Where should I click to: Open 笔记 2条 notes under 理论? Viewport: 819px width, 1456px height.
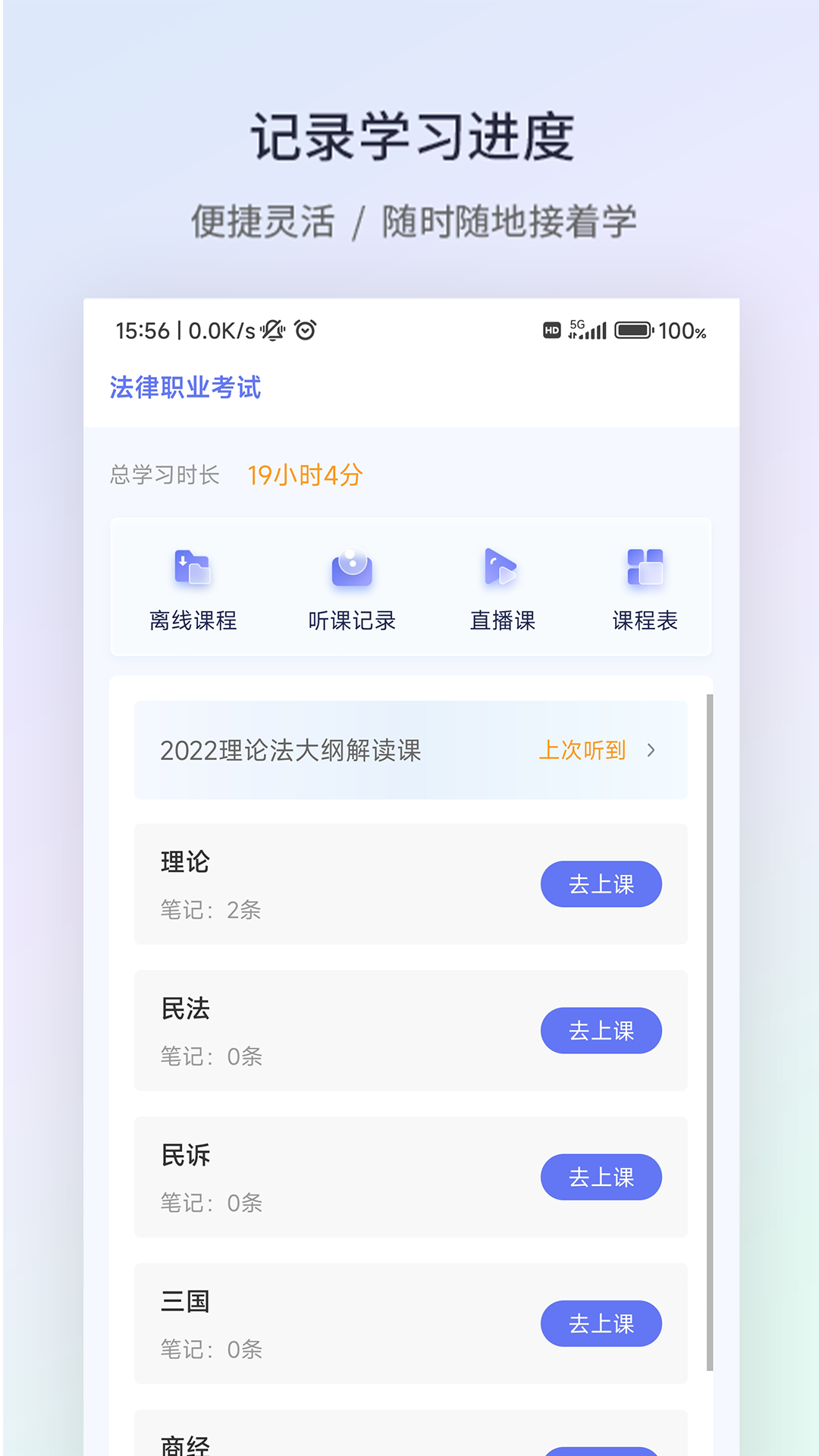[210, 911]
